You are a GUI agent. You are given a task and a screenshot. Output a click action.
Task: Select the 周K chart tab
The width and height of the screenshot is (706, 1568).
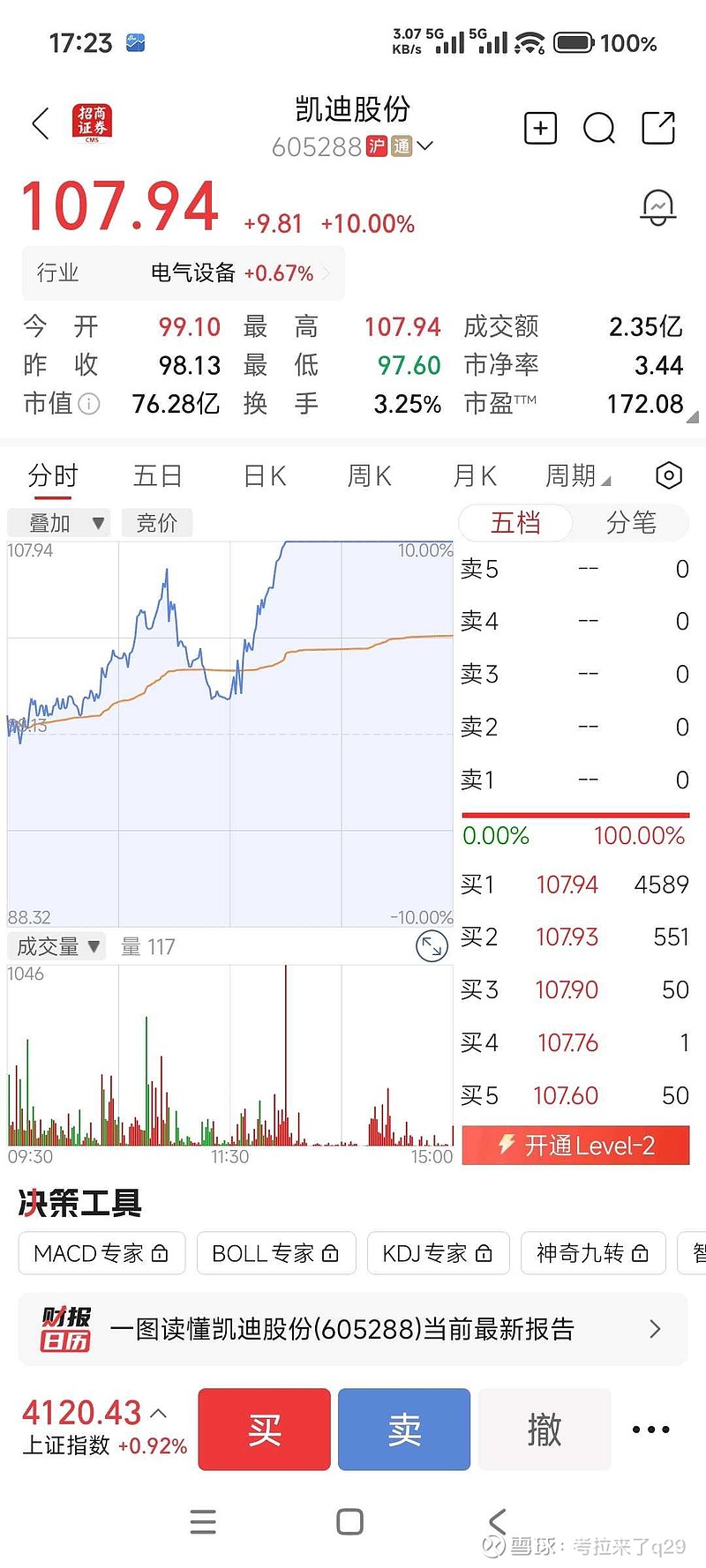coord(369,476)
